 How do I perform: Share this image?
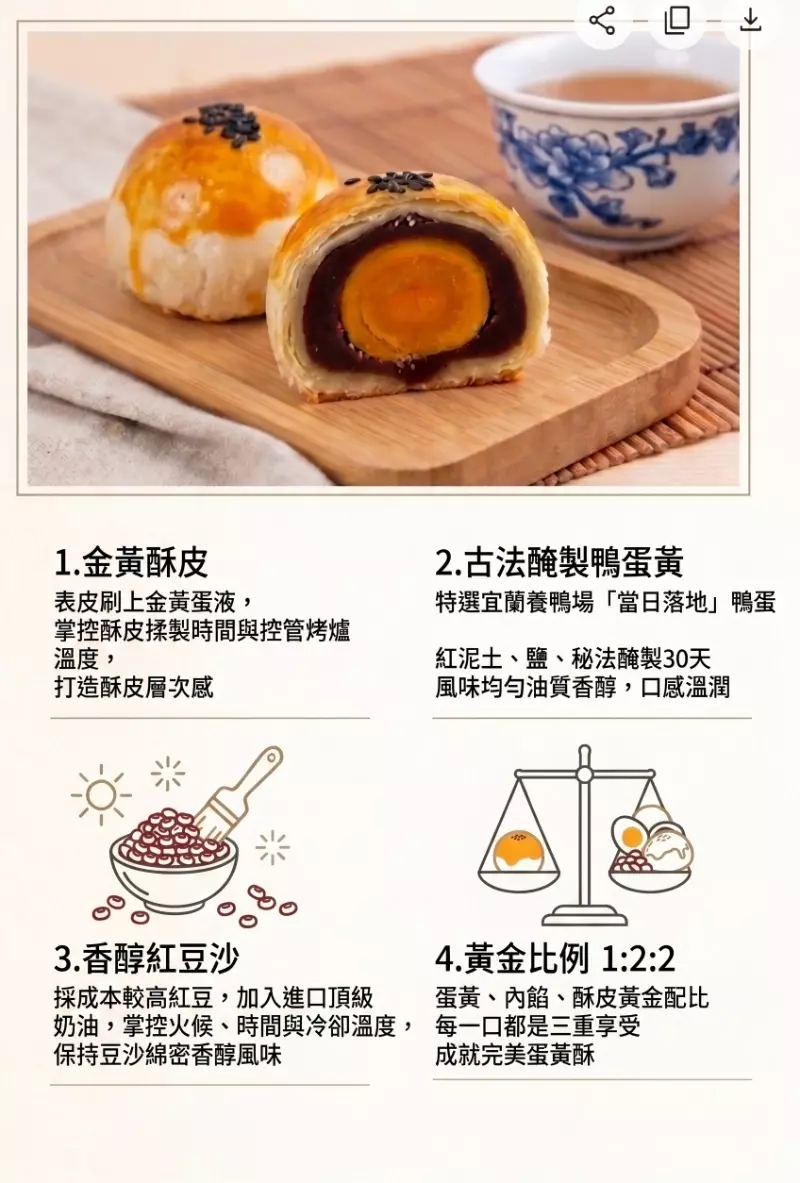602,20
